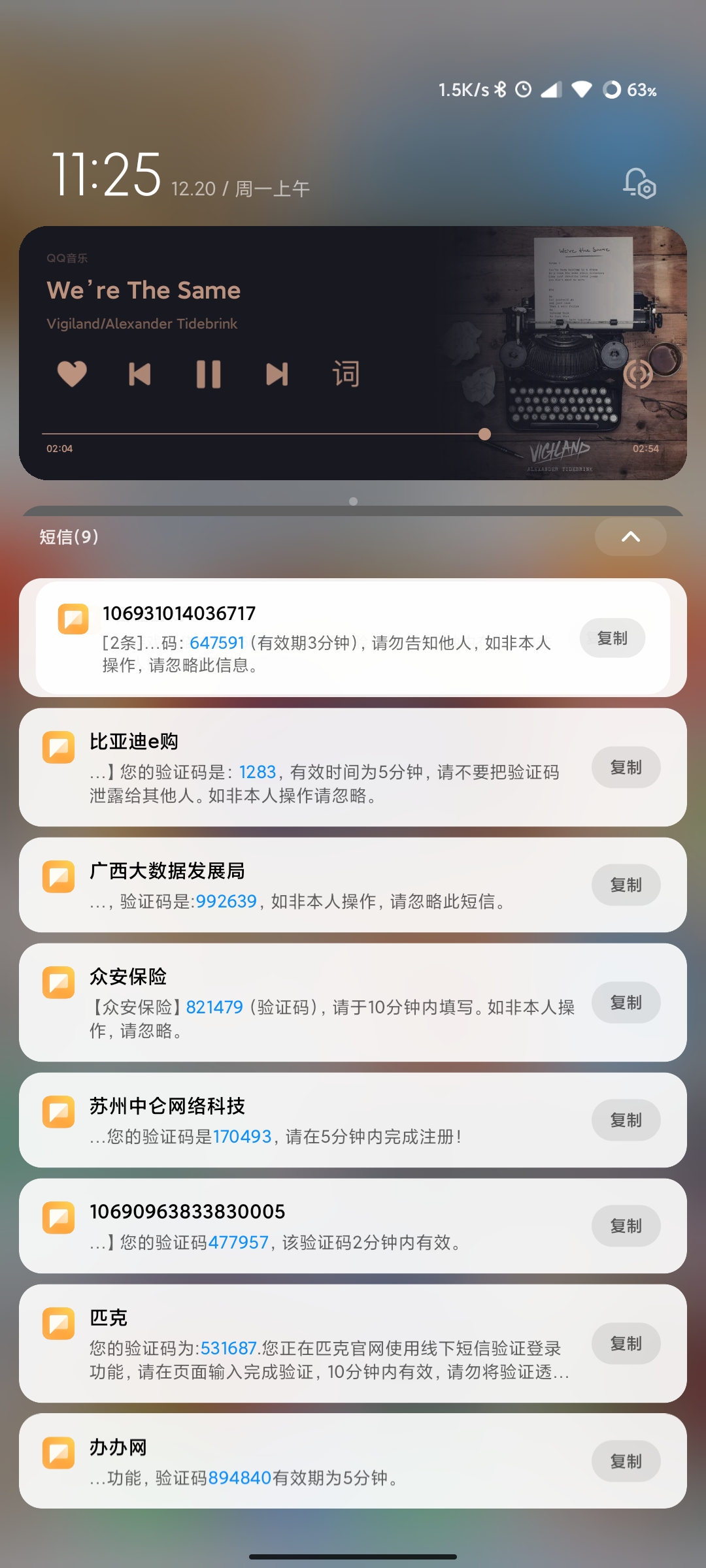The width and height of the screenshot is (706, 1568).
Task: Skip to the next track
Action: (277, 374)
